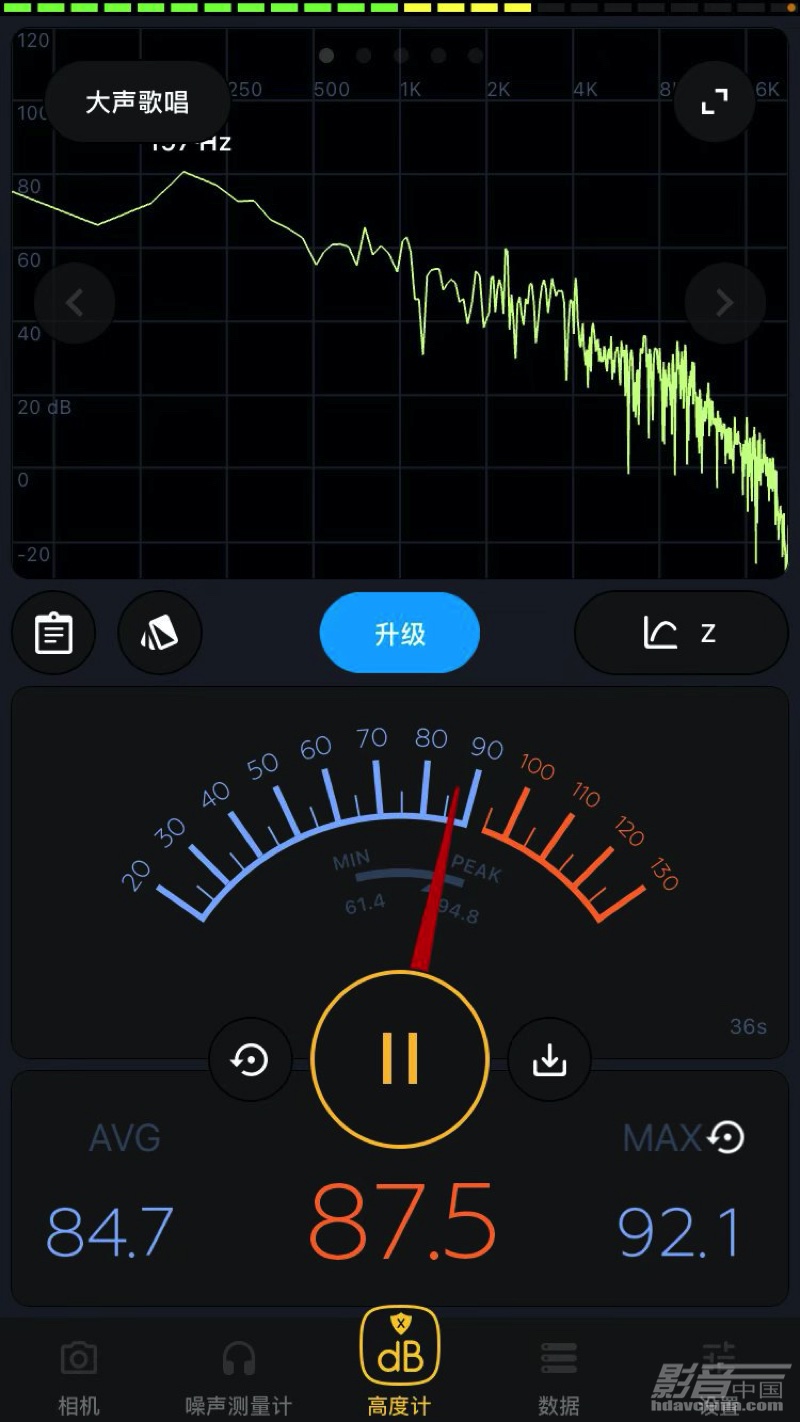Go to the previous chart view
This screenshot has width=800, height=1422.
coord(75,303)
